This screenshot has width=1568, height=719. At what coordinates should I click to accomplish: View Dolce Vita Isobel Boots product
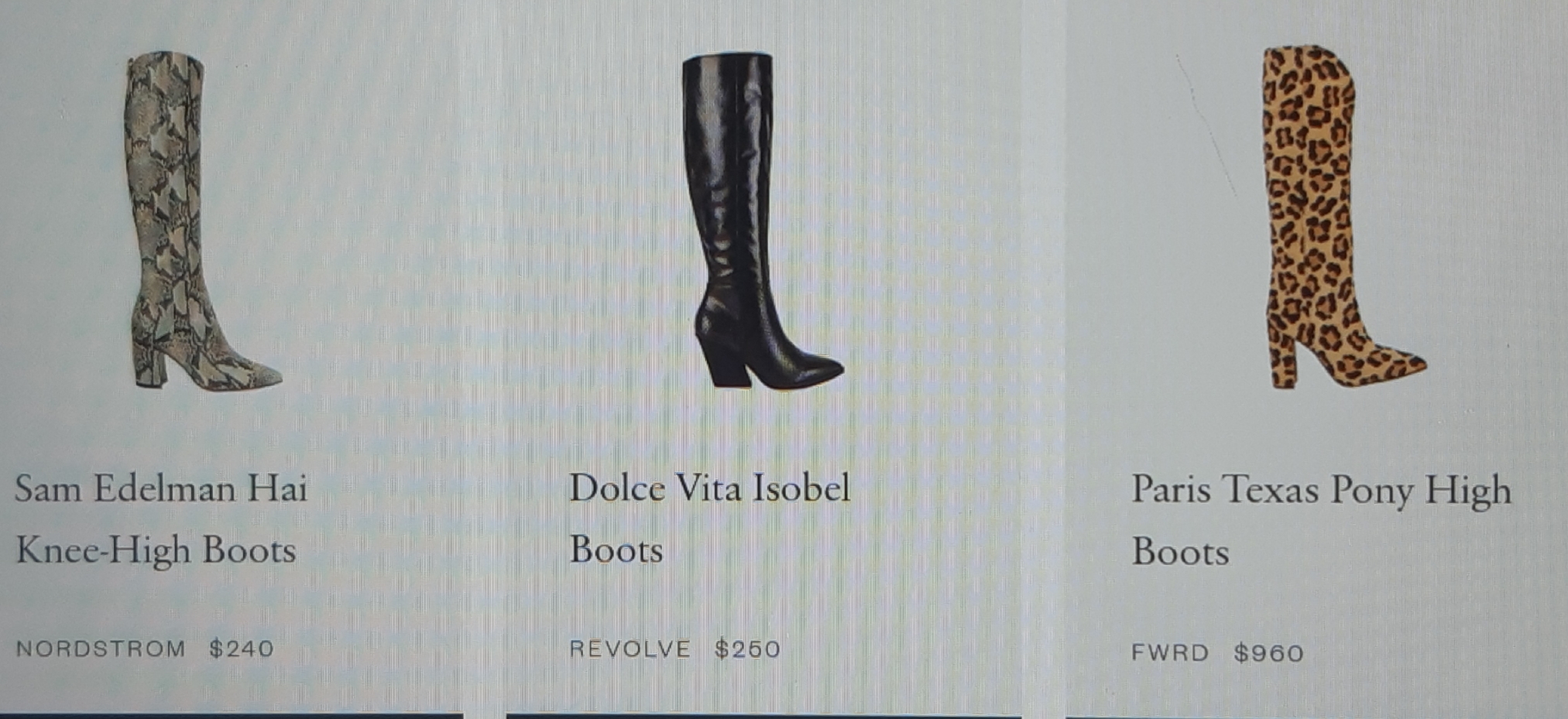click(x=709, y=517)
